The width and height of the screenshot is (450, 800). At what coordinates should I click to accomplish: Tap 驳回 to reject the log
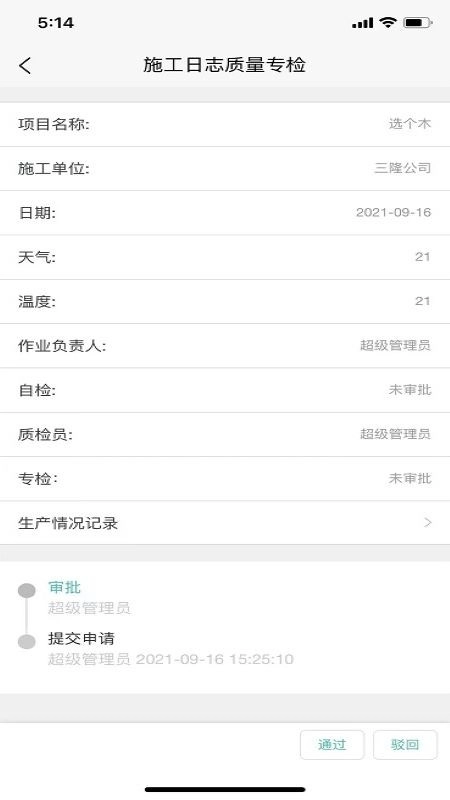click(405, 745)
